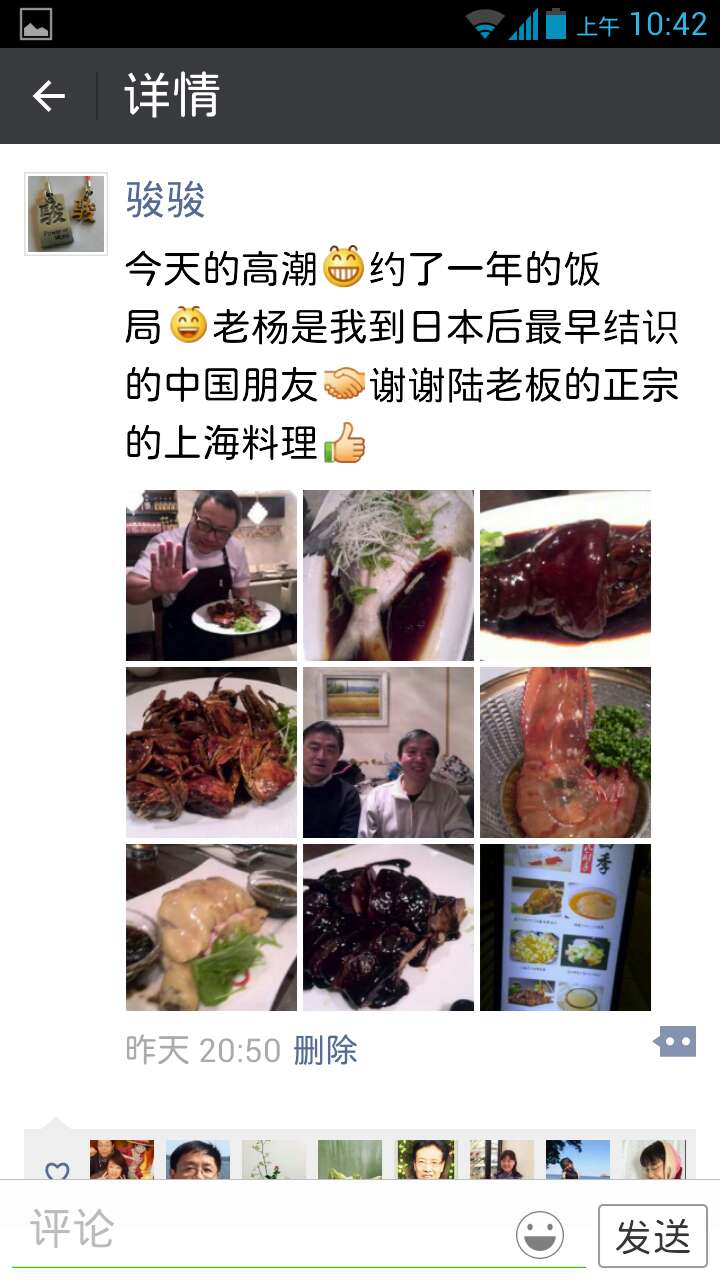Viewport: 720px width, 1280px height.
Task: Open 骏骏's profile avatar
Action: click(x=66, y=214)
